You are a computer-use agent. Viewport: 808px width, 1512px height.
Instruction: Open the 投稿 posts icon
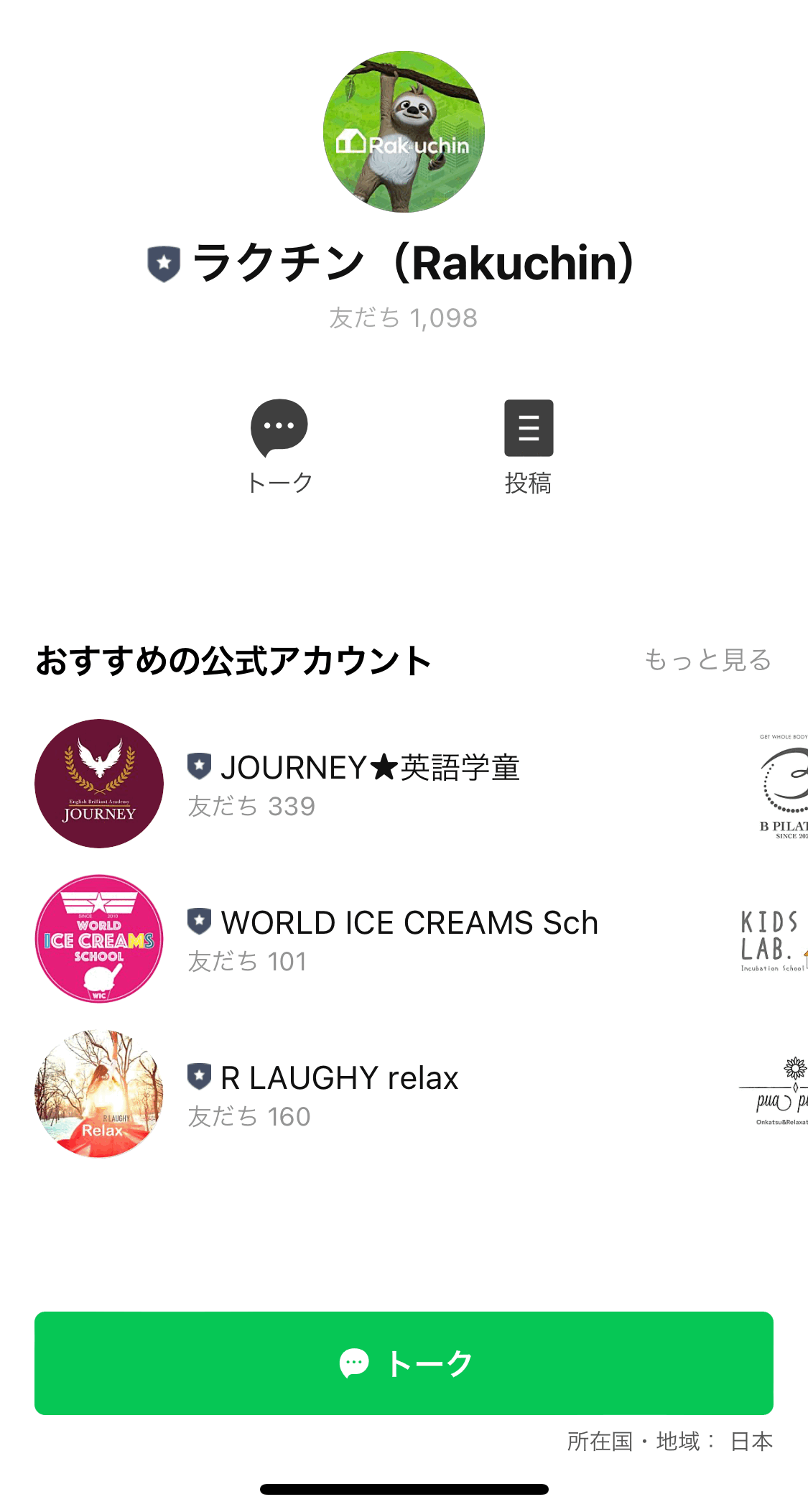point(529,428)
